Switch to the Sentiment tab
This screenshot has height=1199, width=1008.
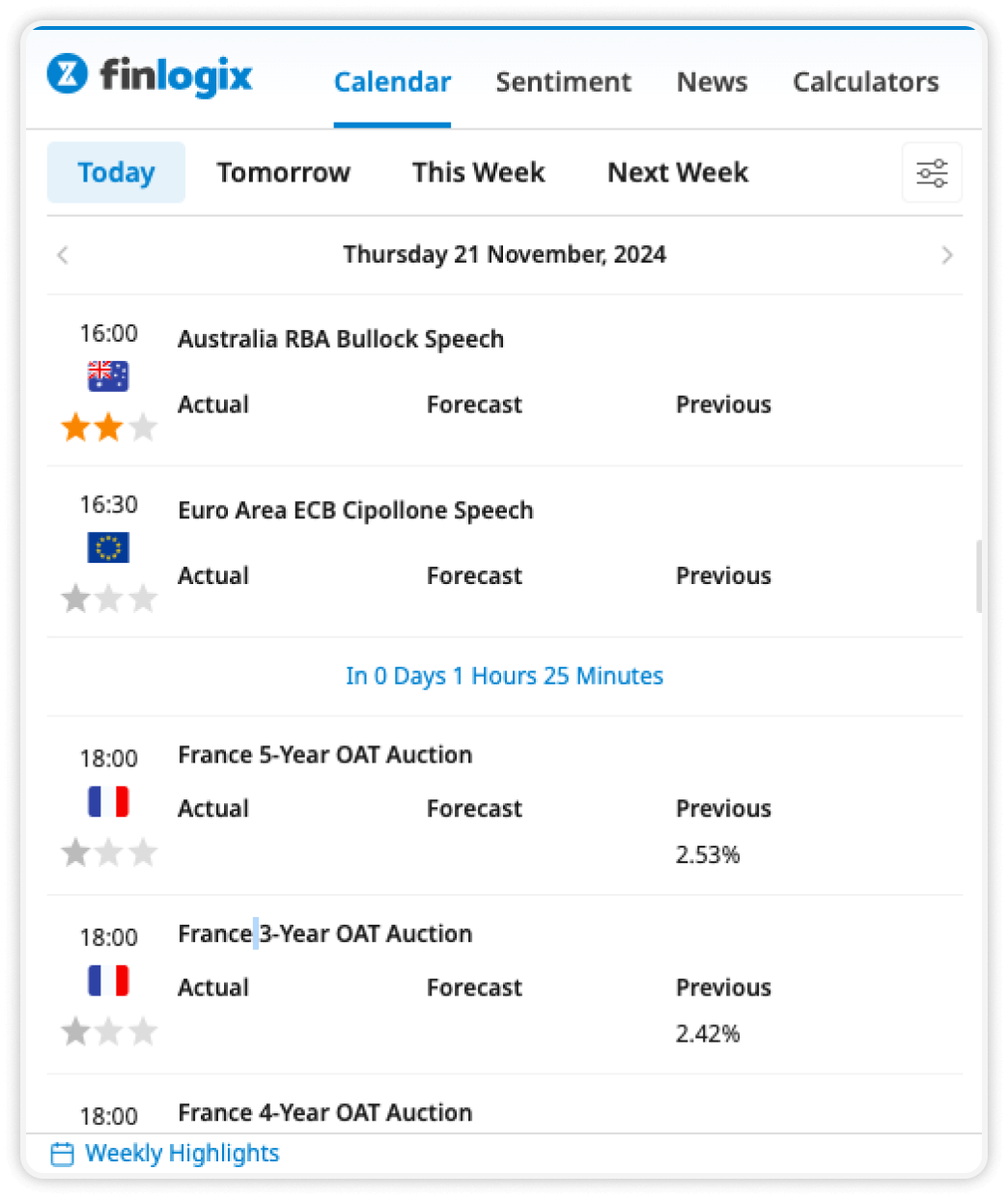[x=564, y=82]
